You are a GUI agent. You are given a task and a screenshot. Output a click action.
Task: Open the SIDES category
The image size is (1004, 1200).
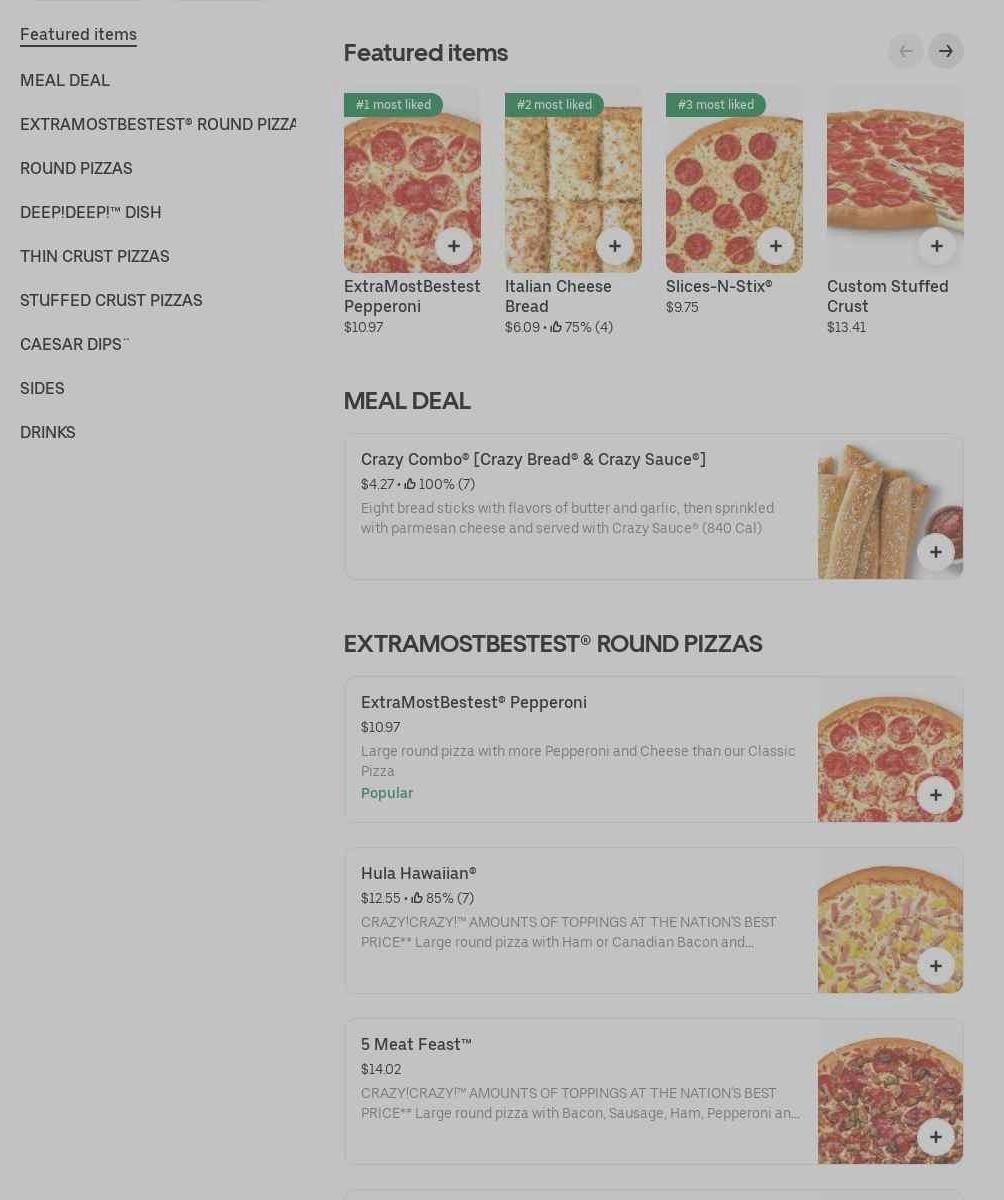pos(42,388)
